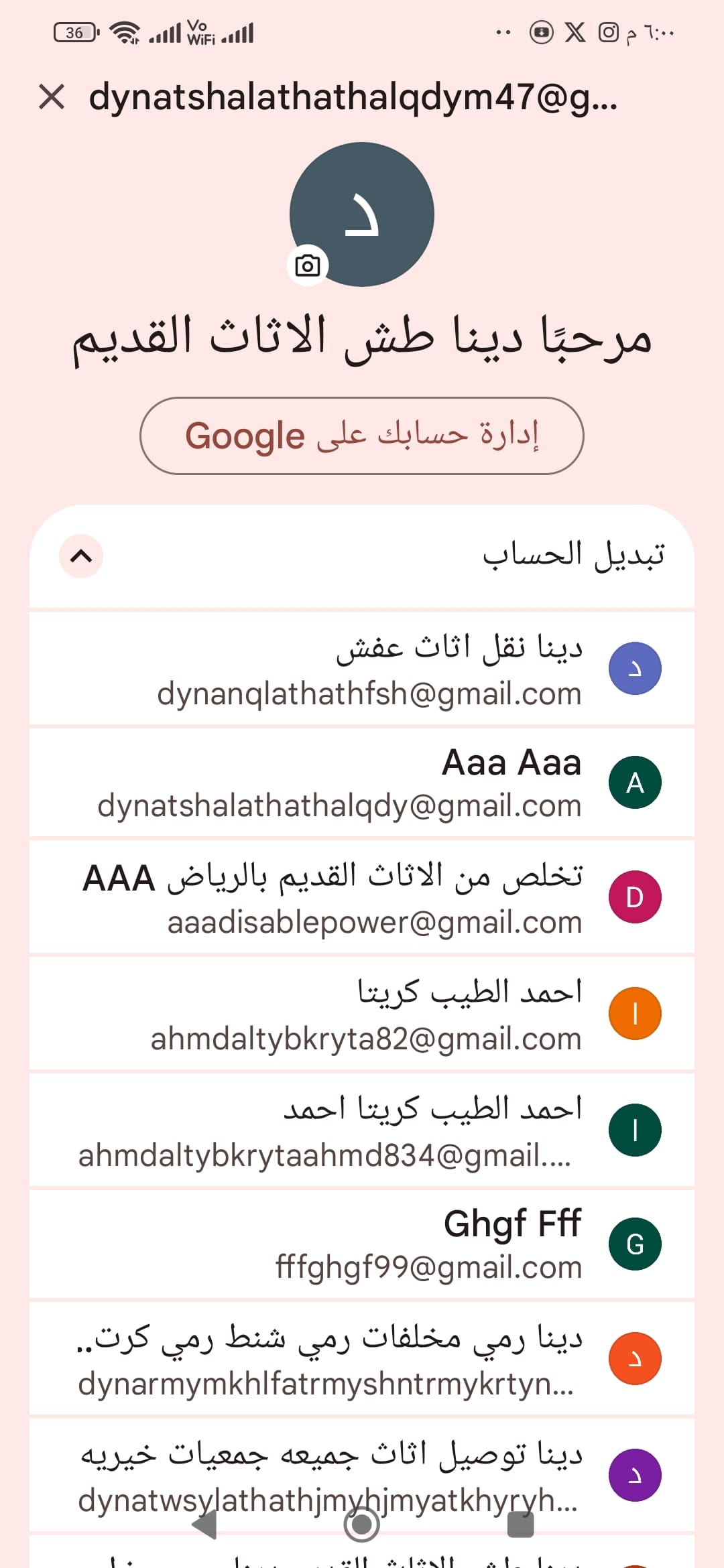Tap the X (Twitter) icon in status bar
Screen dimensions: 724x1568
click(573, 32)
